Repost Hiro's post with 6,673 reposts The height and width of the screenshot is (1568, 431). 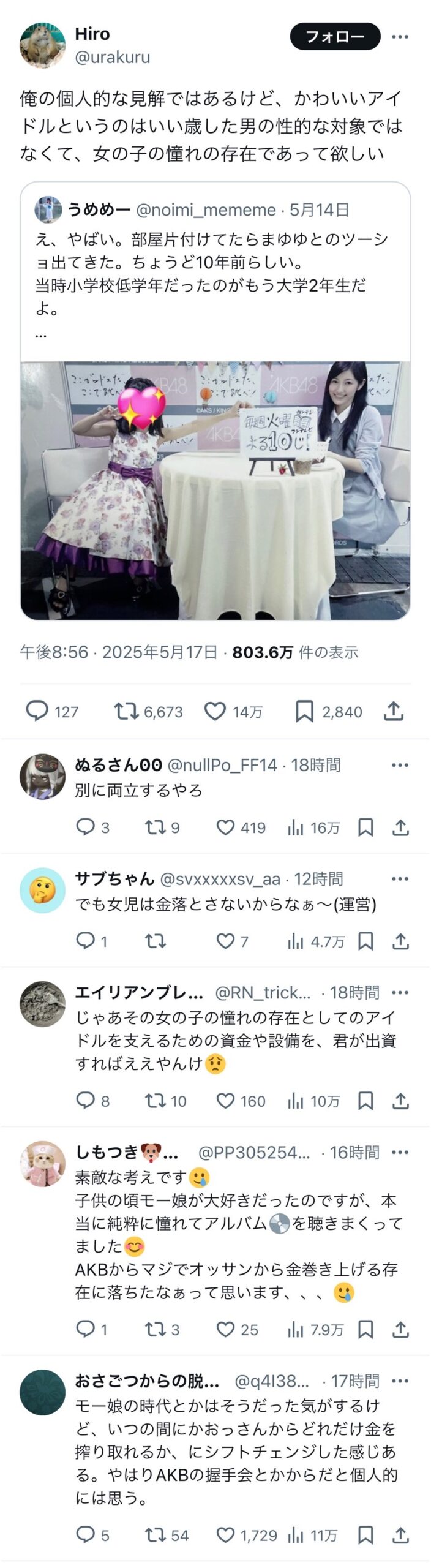pyautogui.click(x=127, y=710)
